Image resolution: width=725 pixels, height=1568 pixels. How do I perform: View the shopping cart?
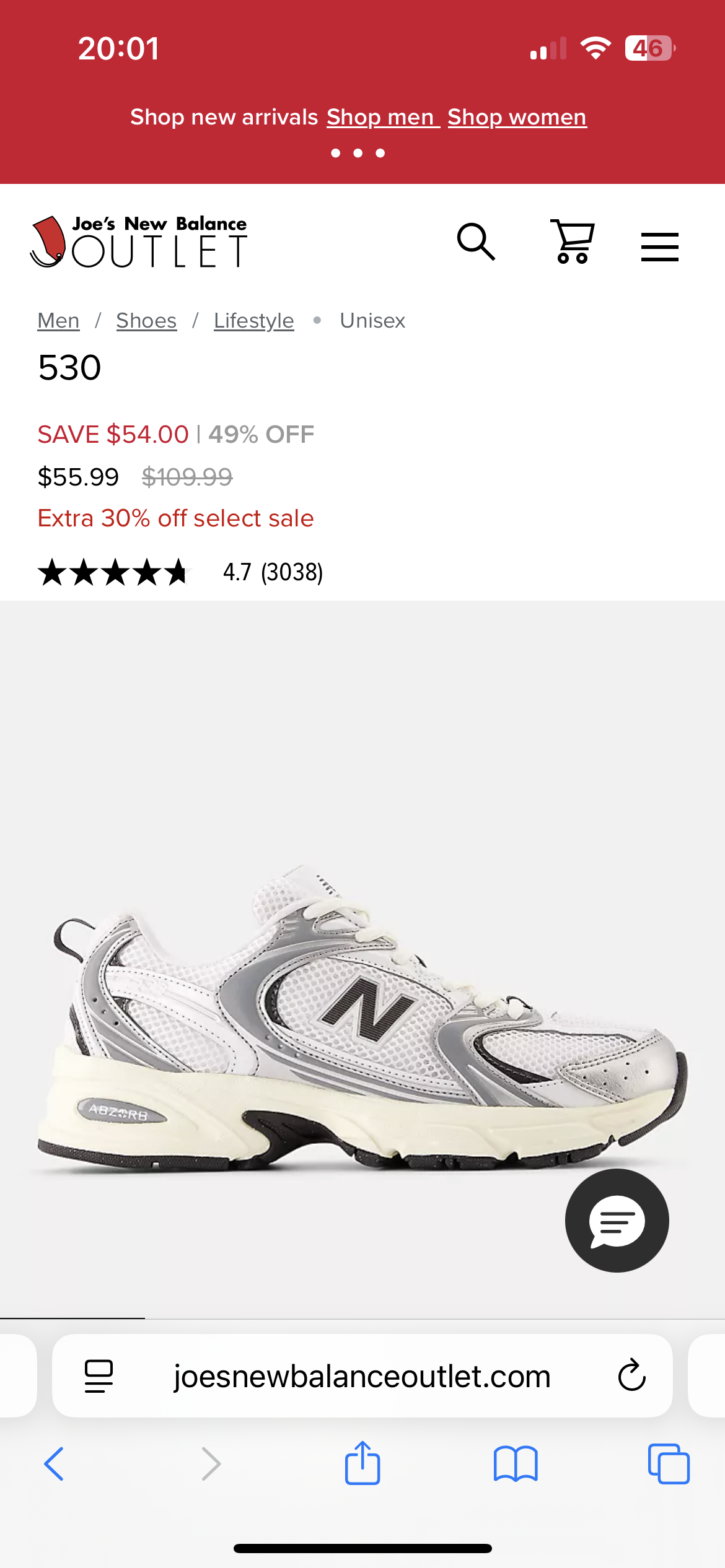pos(573,242)
